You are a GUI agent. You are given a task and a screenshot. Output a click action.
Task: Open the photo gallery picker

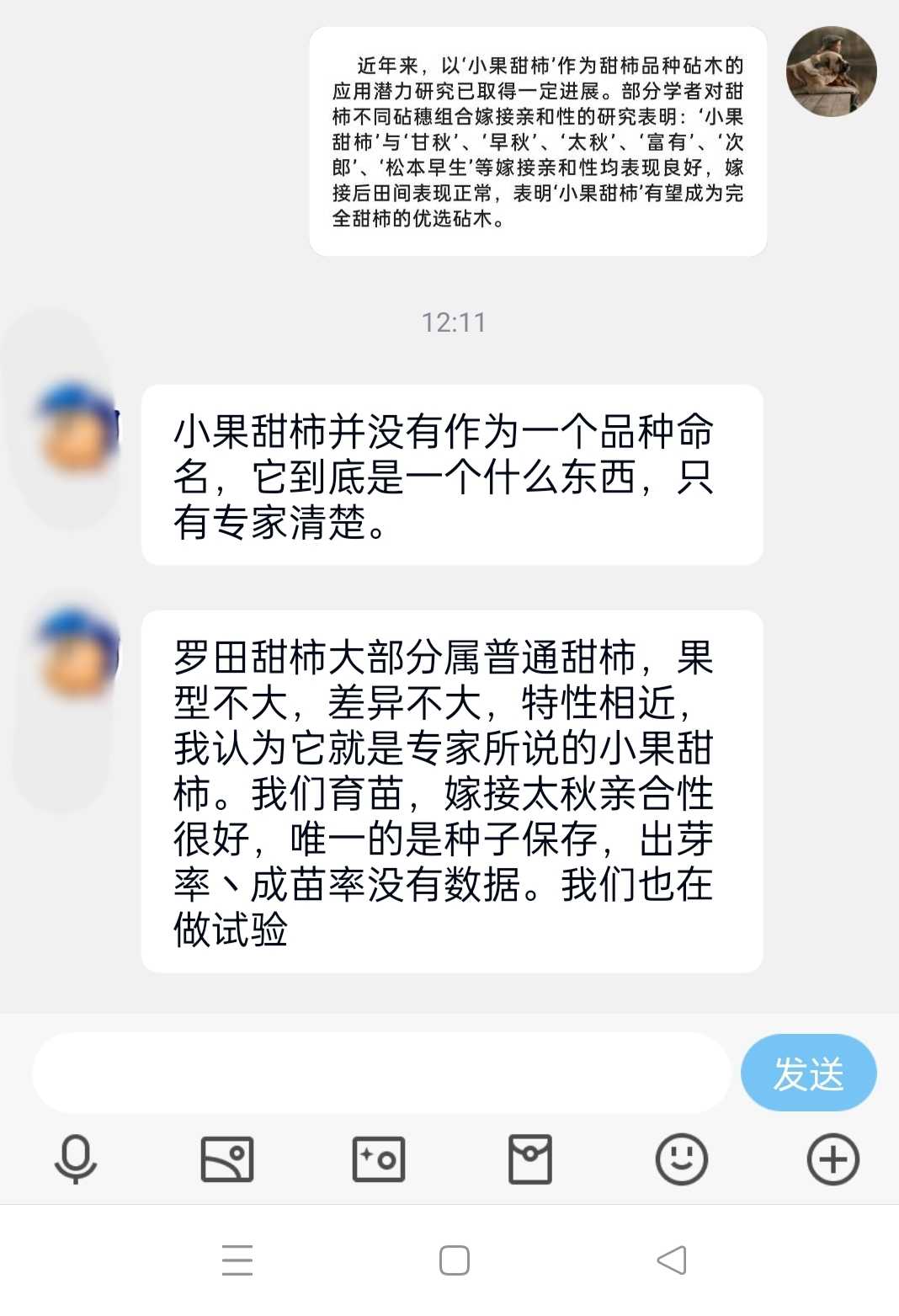pos(227,1159)
